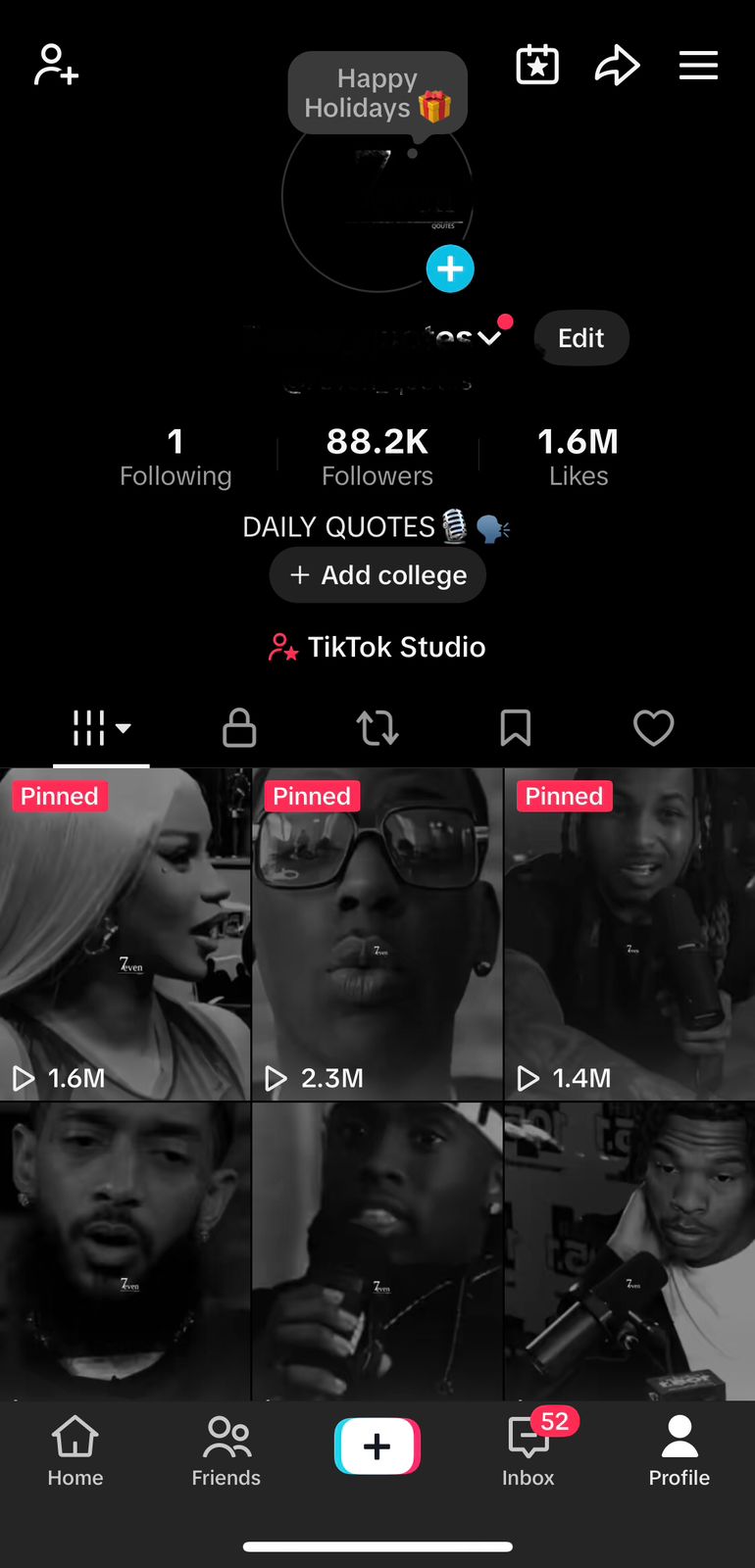
Task: Switch to the bookmarked favorites tab
Action: coord(516,728)
